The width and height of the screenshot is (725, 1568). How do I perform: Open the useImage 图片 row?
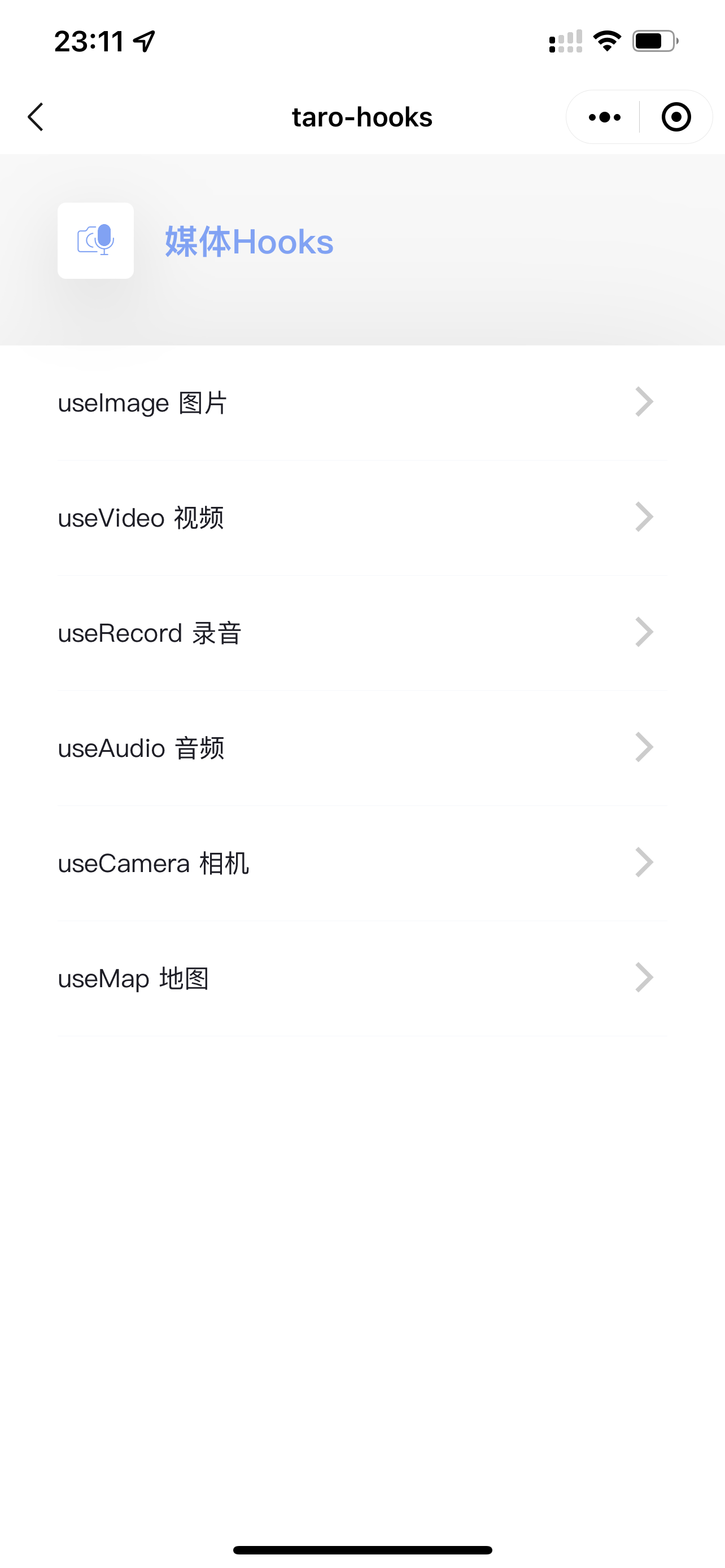coord(362,403)
